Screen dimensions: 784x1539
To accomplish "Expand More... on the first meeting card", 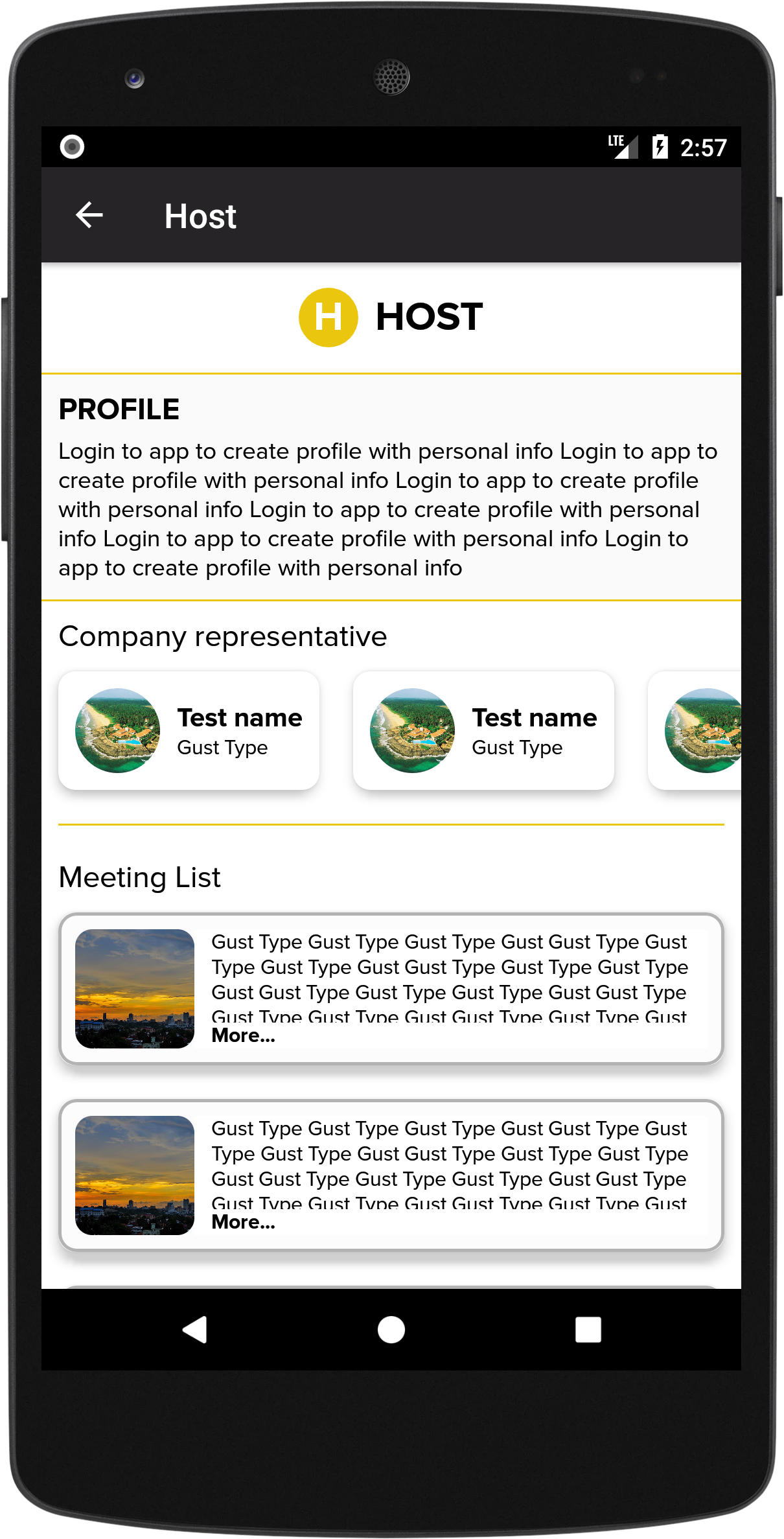I will (244, 1036).
